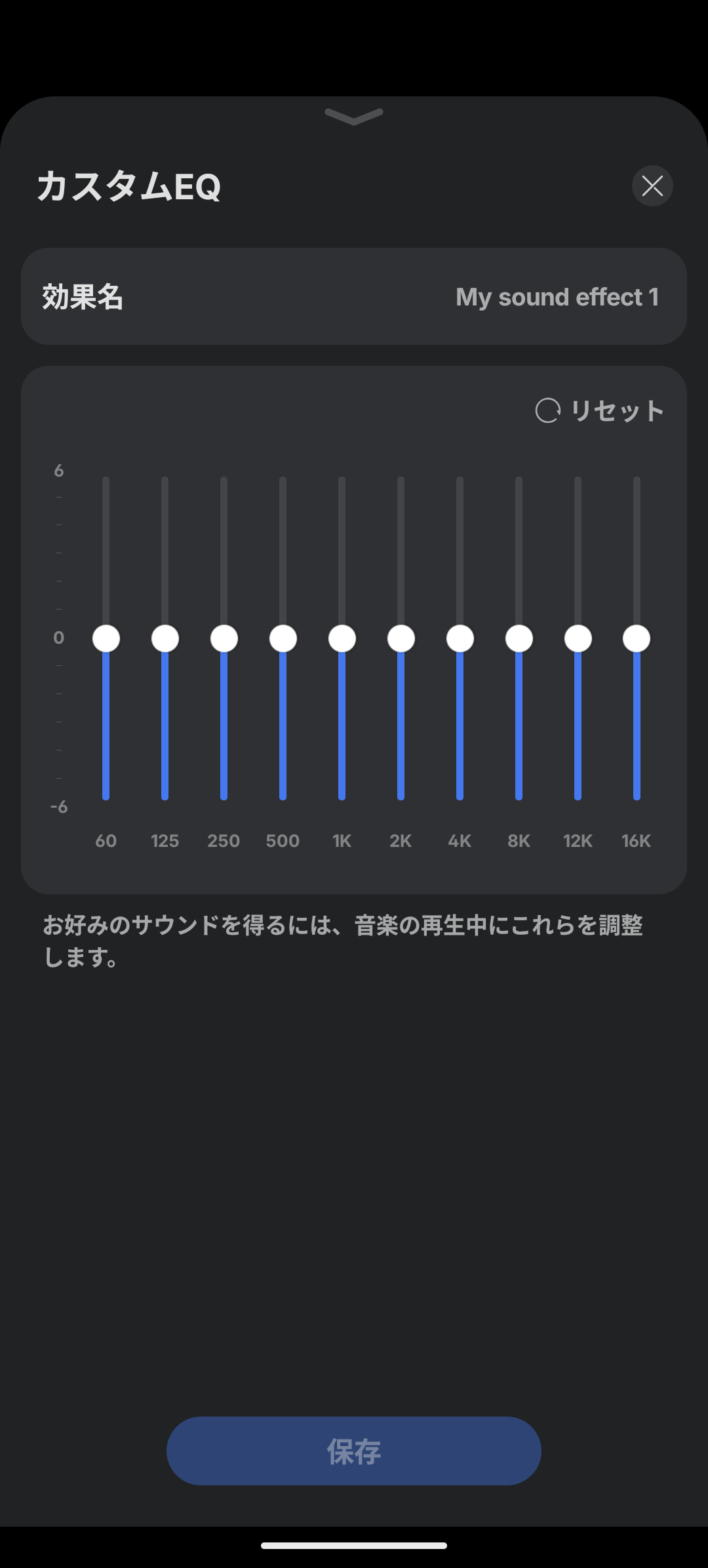Screen dimensions: 708x1568
Task: Select the 1K band slider knob
Action: pos(342,638)
